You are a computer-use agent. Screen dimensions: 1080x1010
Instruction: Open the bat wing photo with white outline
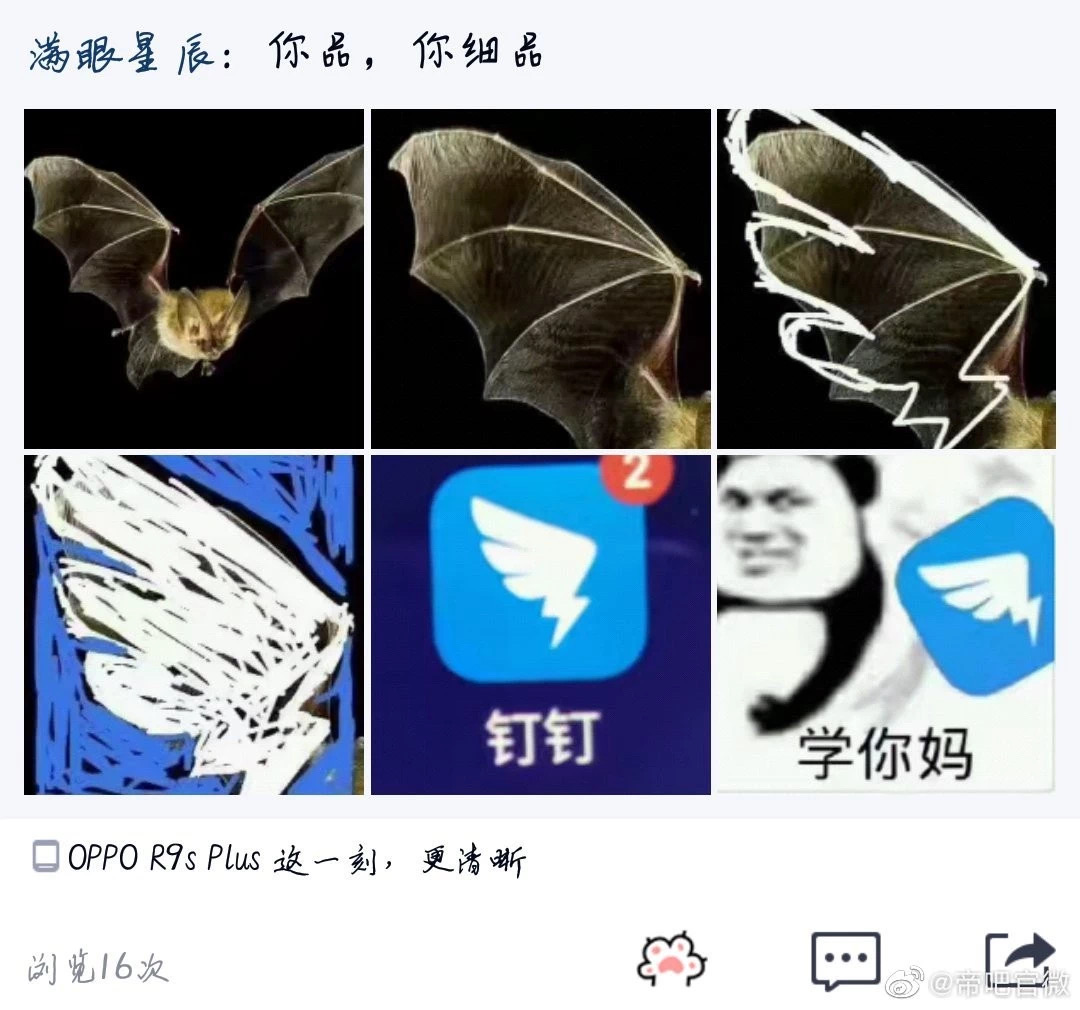click(886, 279)
